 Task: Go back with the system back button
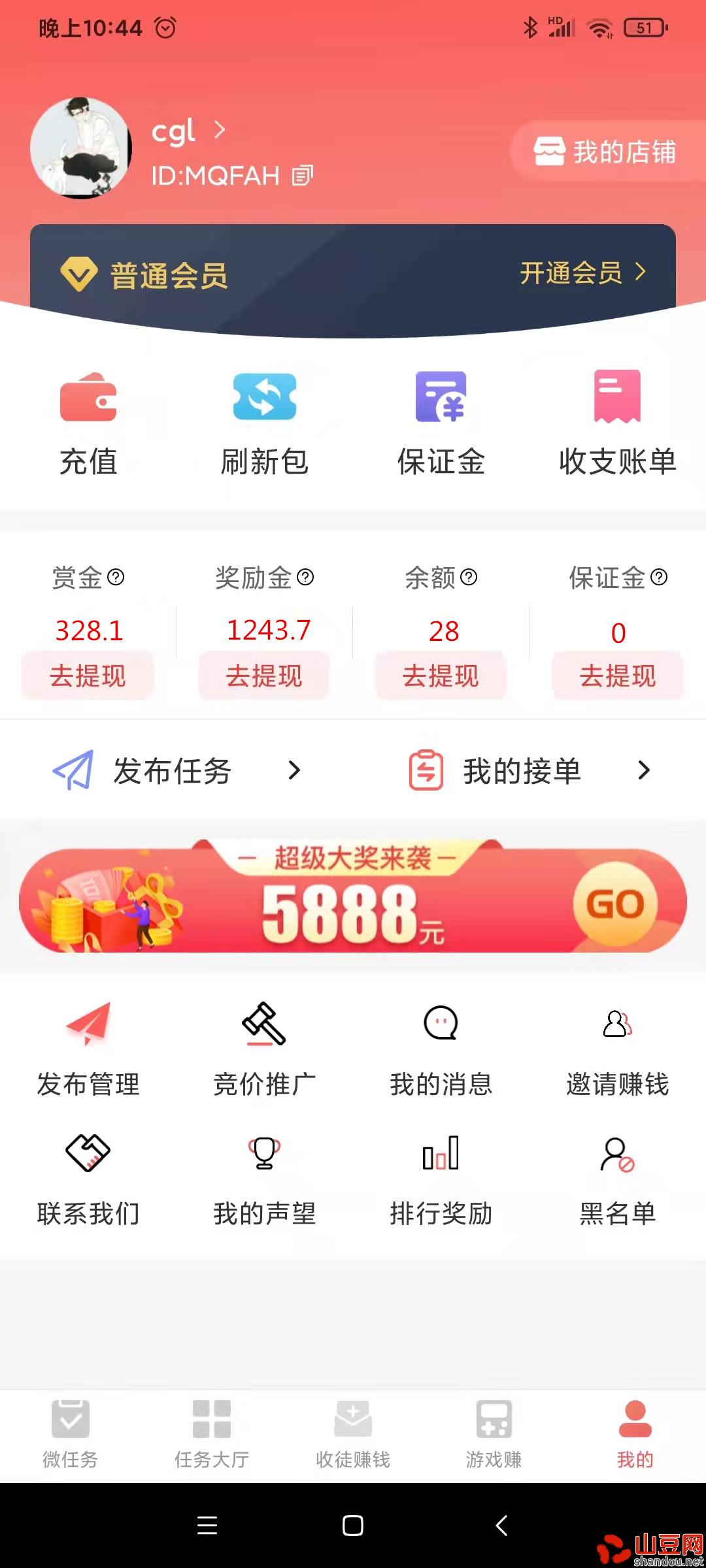(501, 1526)
